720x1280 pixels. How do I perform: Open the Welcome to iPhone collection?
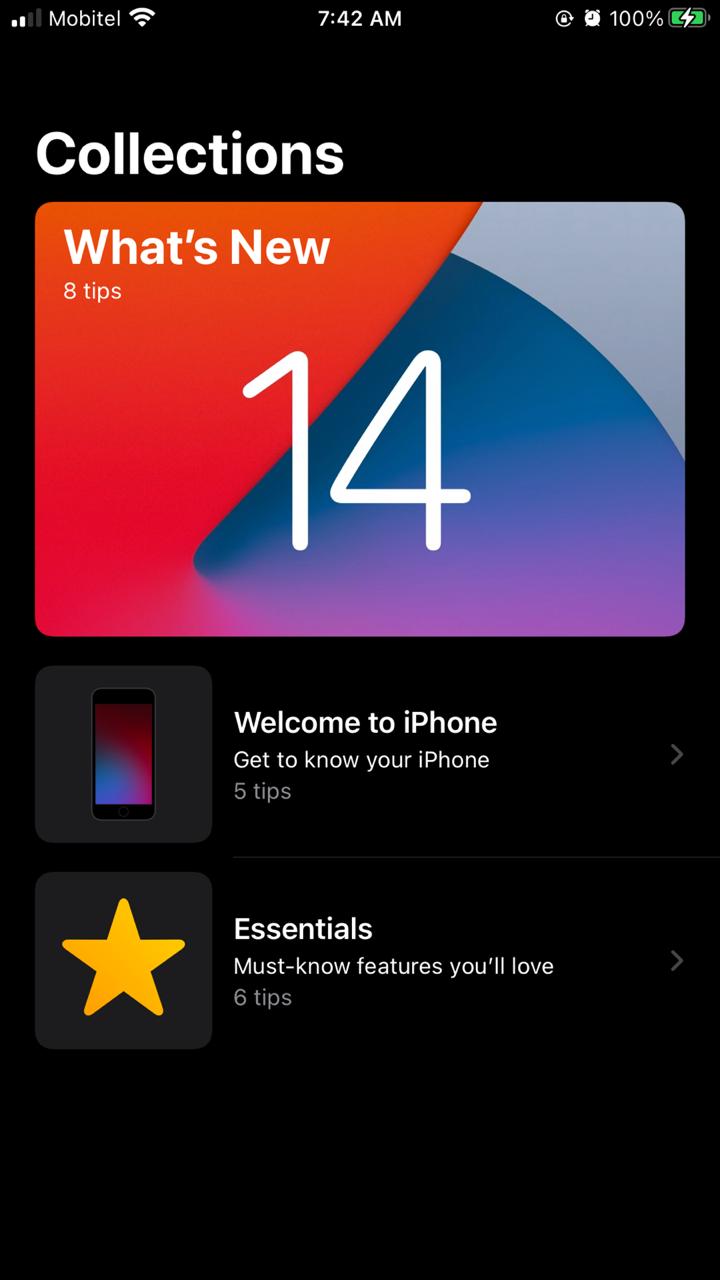click(x=360, y=755)
